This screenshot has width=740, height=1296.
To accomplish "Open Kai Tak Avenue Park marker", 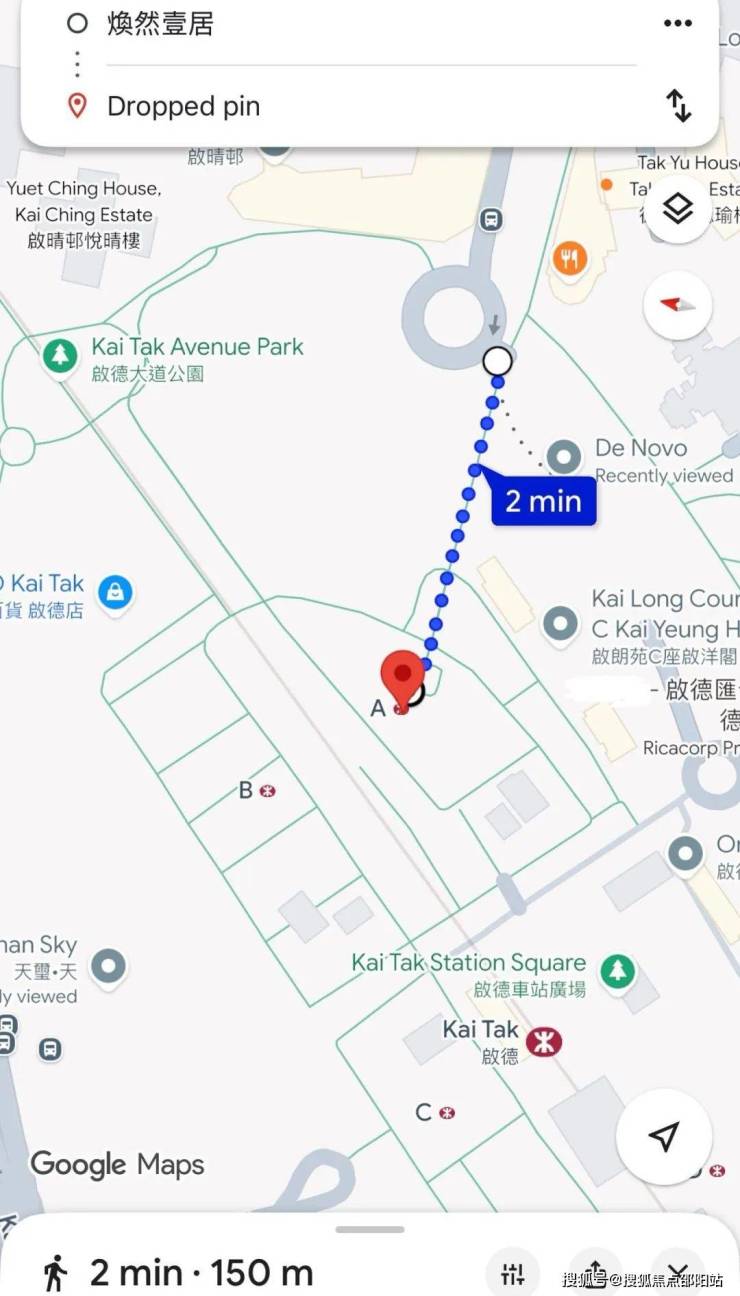I will [x=61, y=355].
